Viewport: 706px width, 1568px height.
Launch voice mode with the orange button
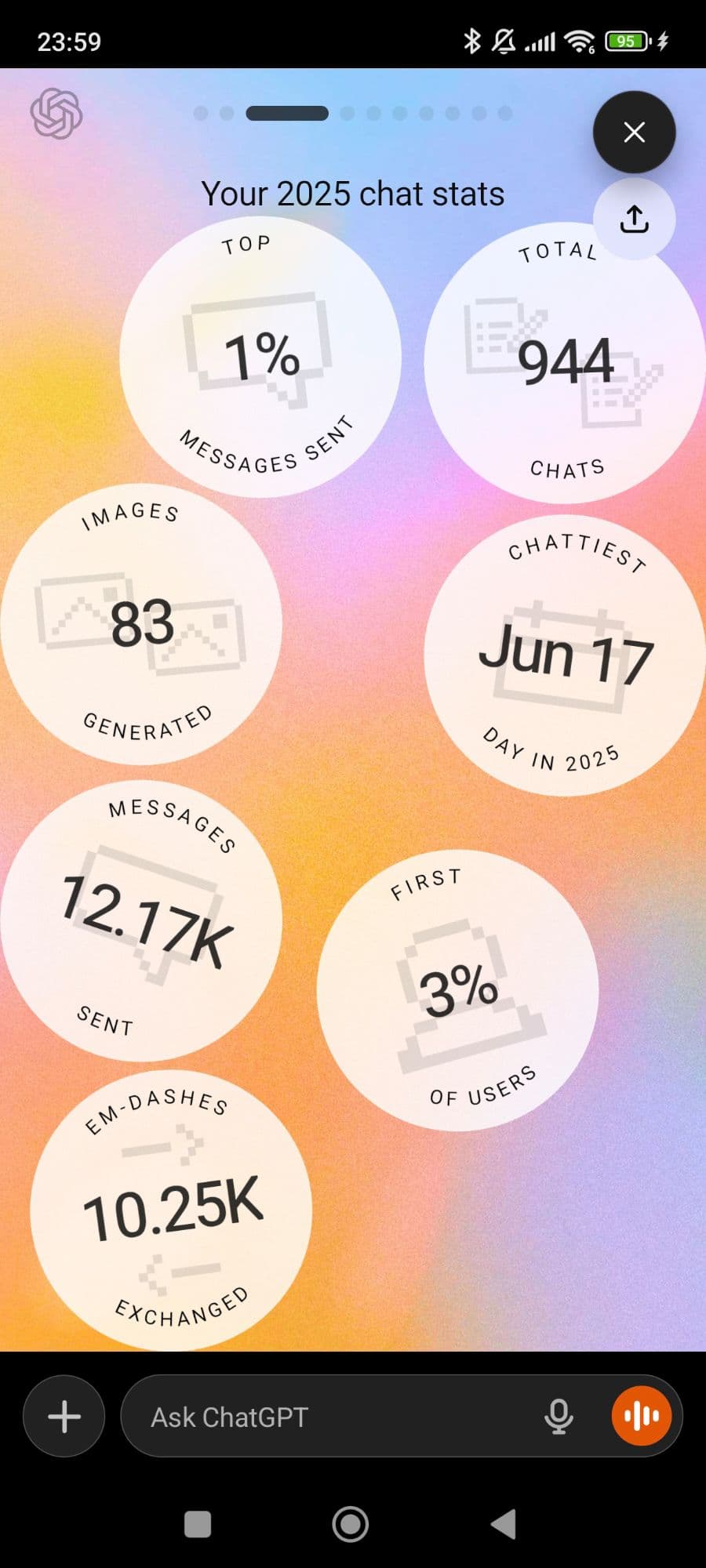point(642,1416)
